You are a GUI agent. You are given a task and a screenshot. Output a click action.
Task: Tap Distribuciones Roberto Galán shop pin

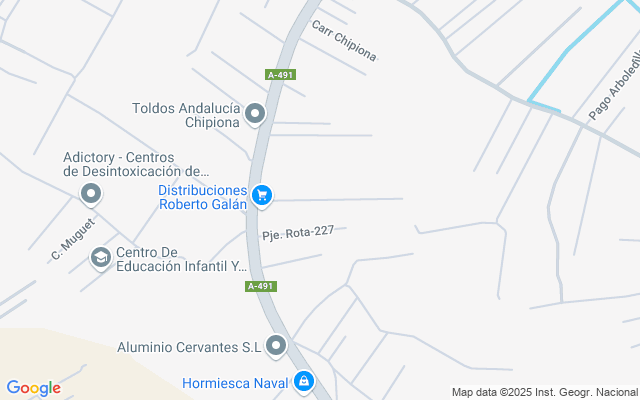(261, 195)
